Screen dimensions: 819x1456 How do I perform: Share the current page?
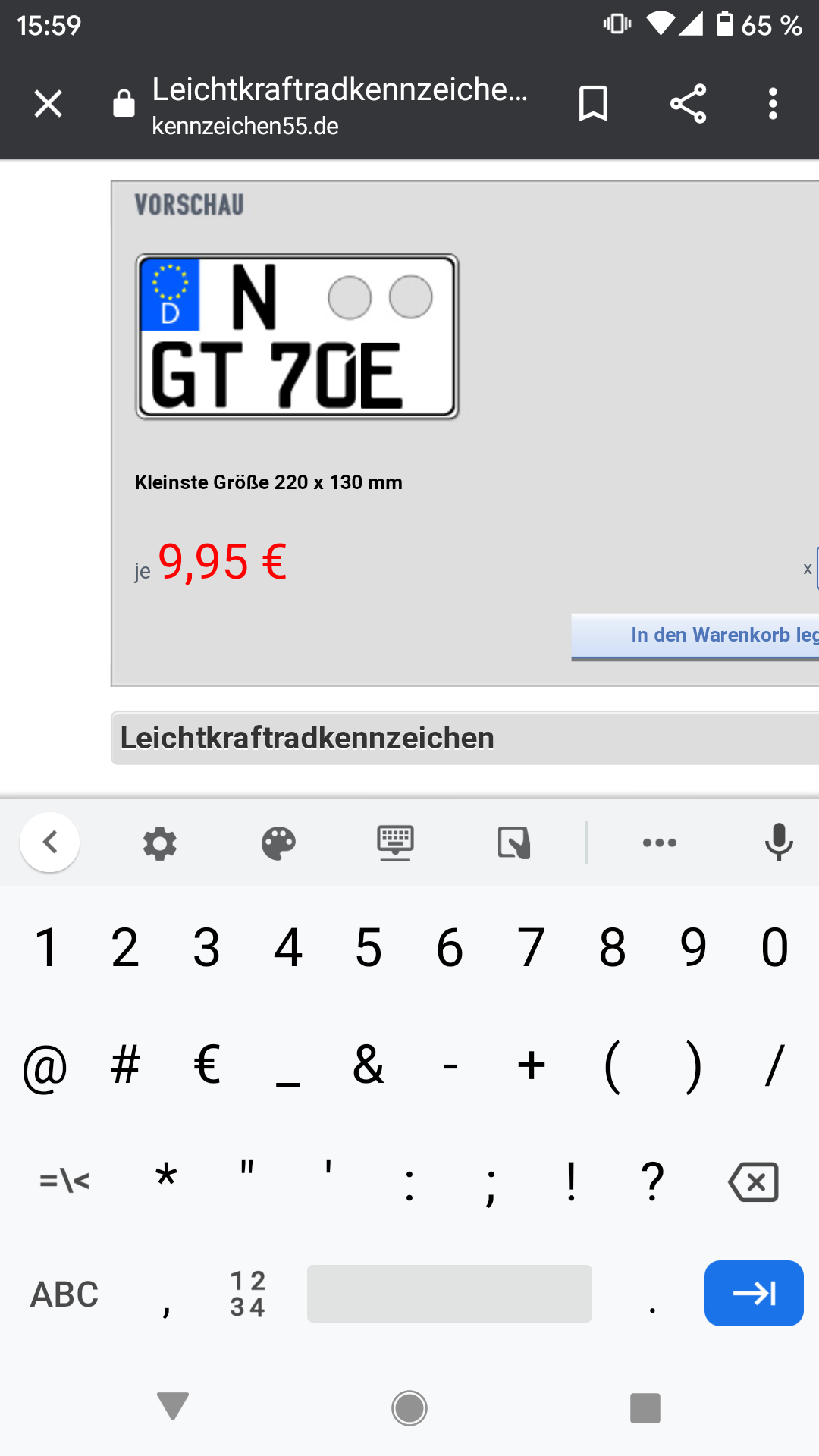(x=688, y=104)
